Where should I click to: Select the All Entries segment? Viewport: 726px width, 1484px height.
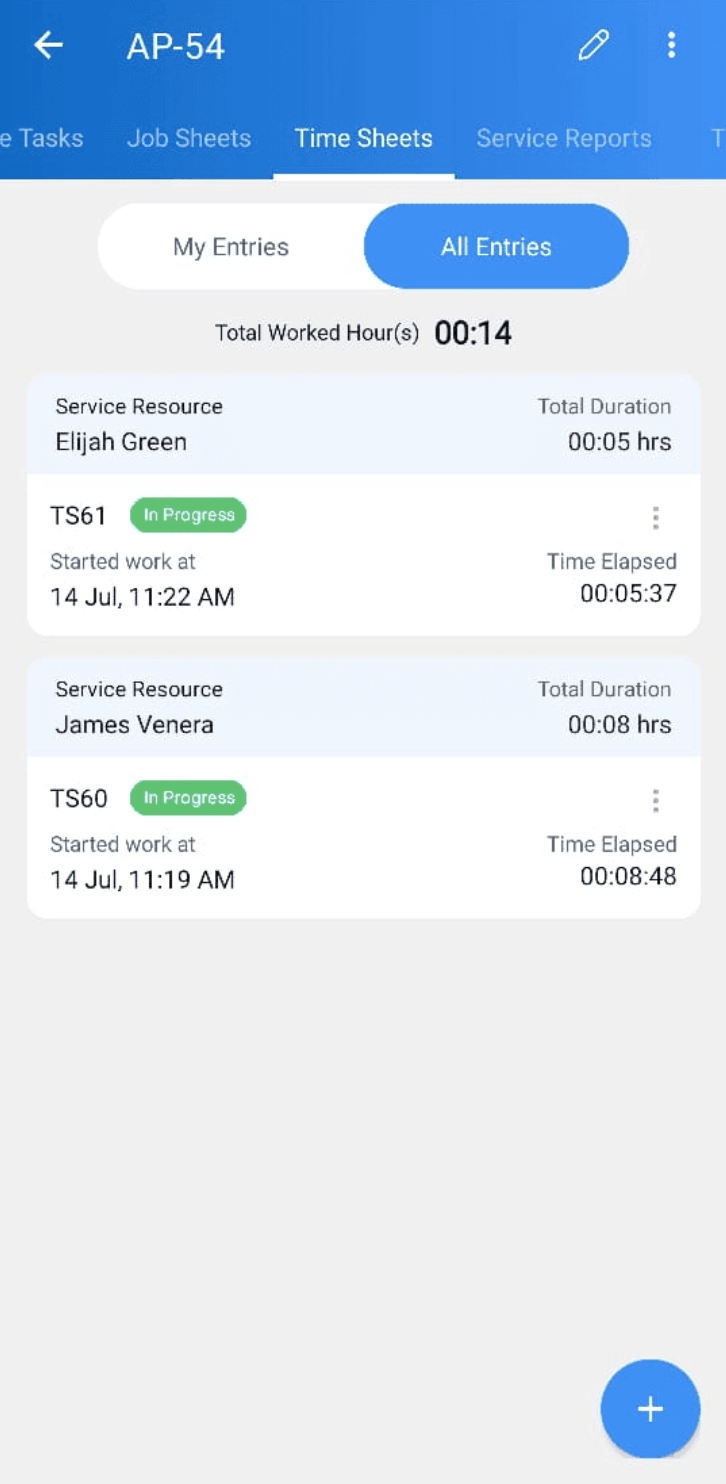coord(496,247)
